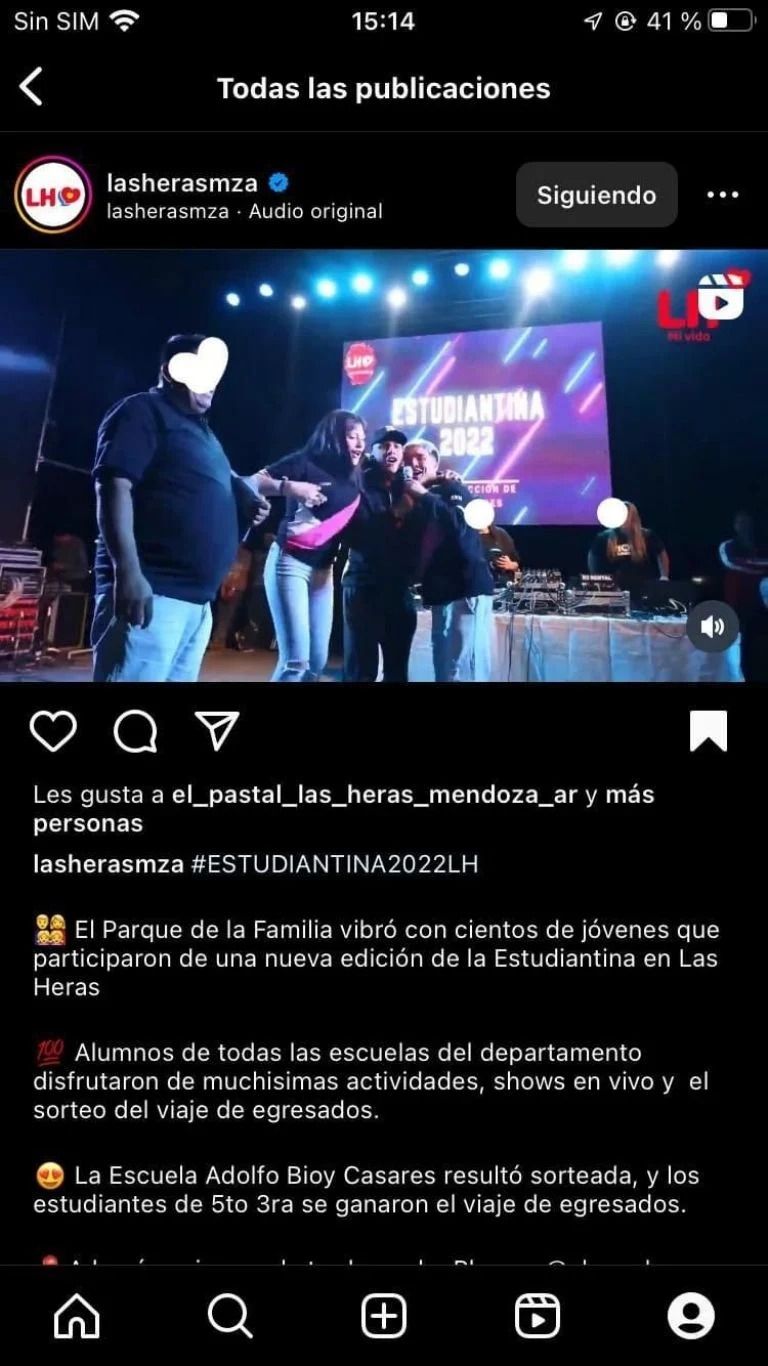Open comments on this post
This screenshot has width=768, height=1366.
135,732
